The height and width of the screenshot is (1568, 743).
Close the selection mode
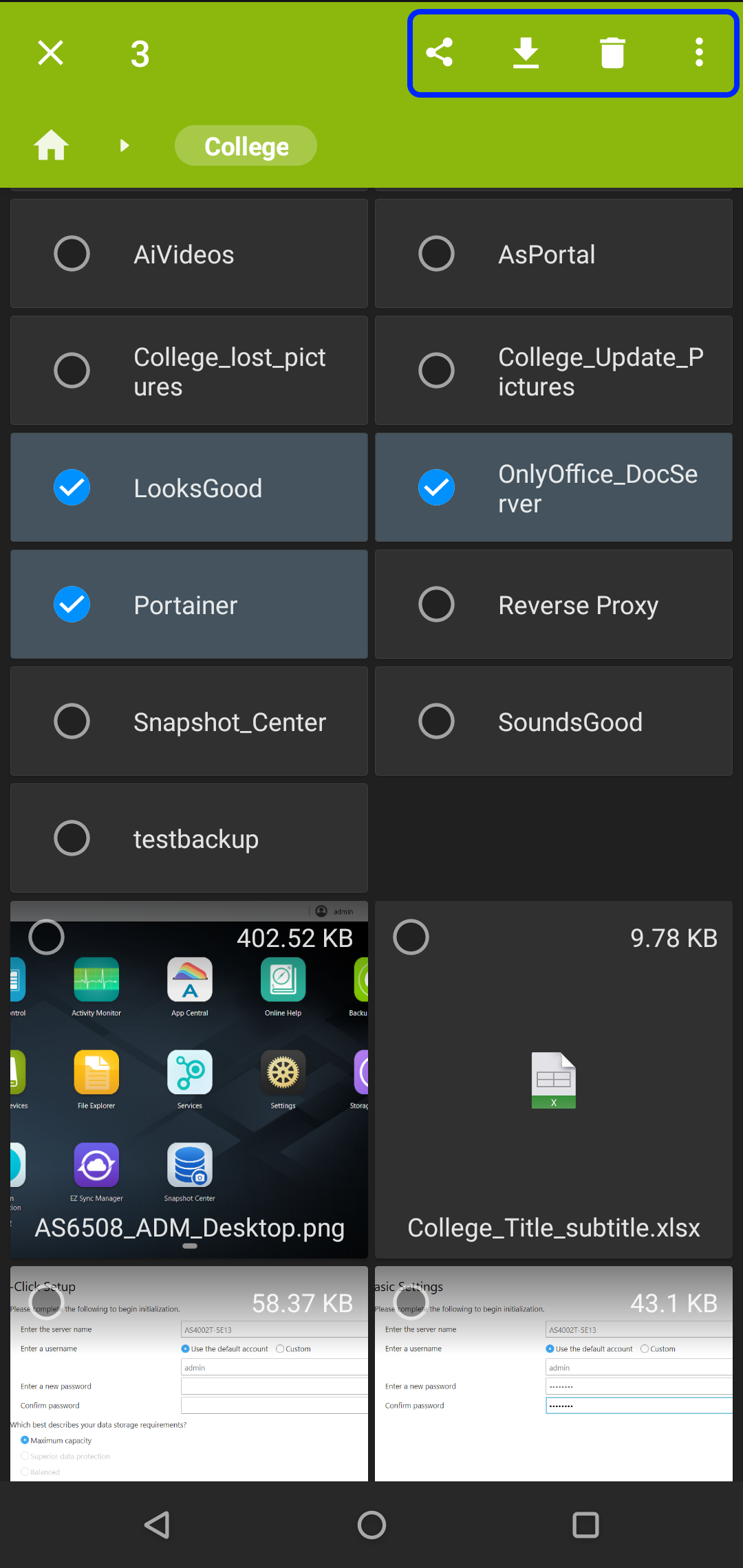[x=51, y=53]
